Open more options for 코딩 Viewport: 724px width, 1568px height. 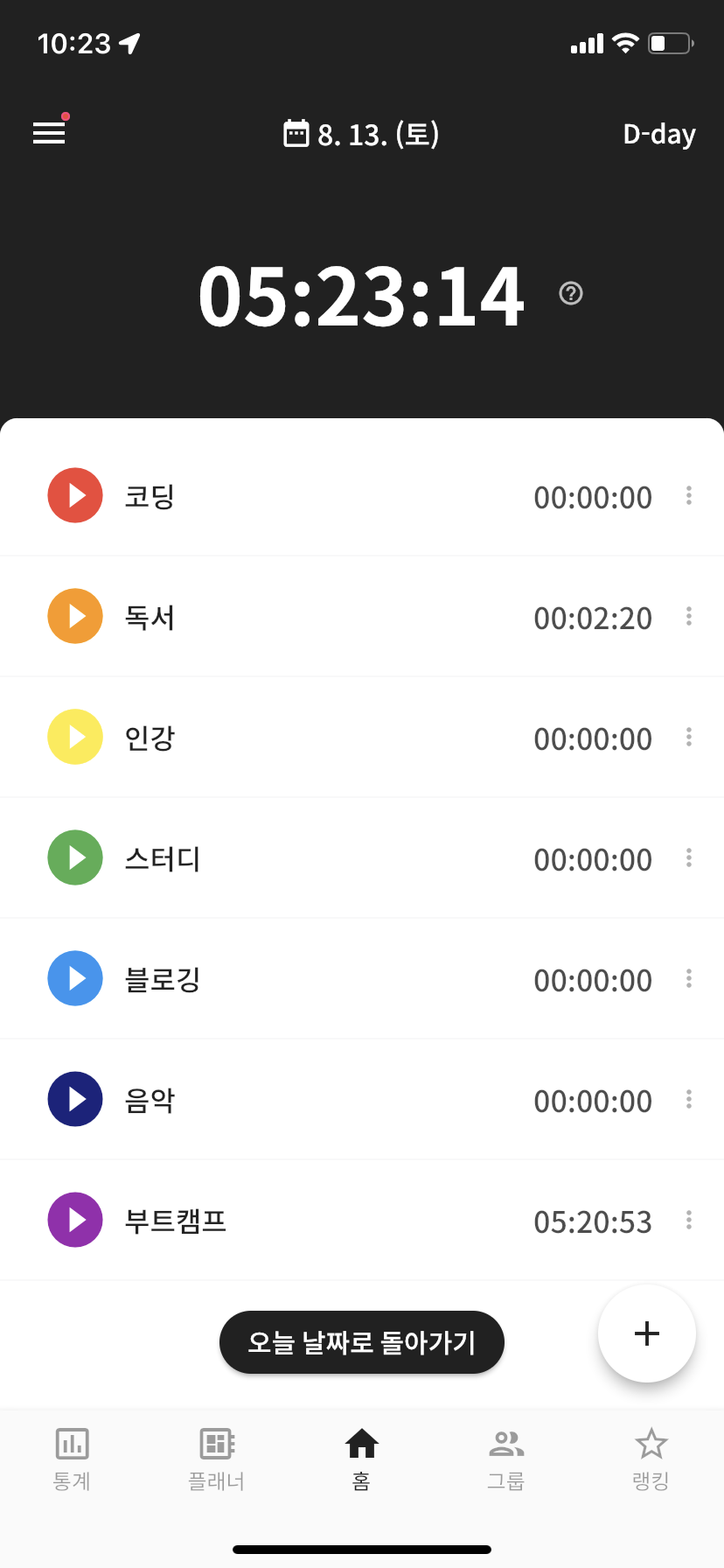tap(689, 496)
